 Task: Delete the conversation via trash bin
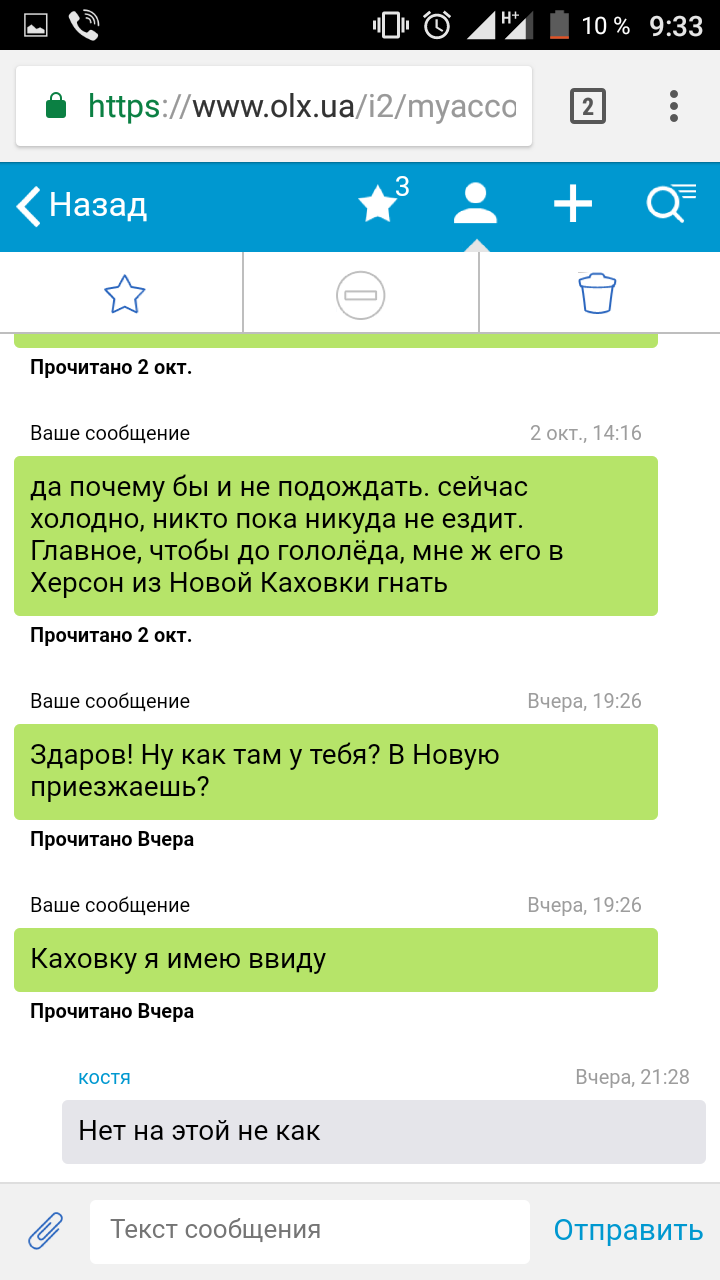click(x=597, y=294)
